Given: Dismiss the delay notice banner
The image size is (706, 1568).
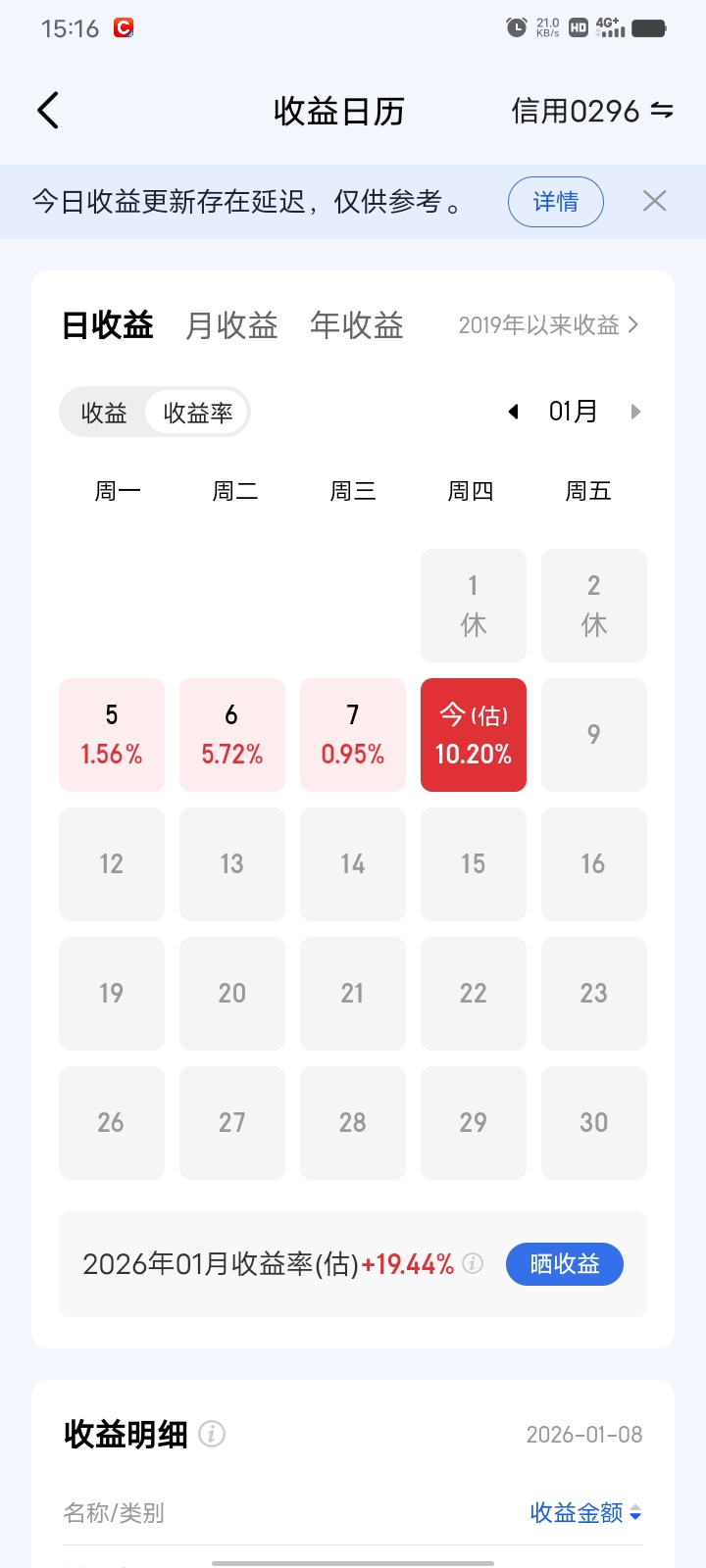Looking at the screenshot, I should [x=654, y=202].
